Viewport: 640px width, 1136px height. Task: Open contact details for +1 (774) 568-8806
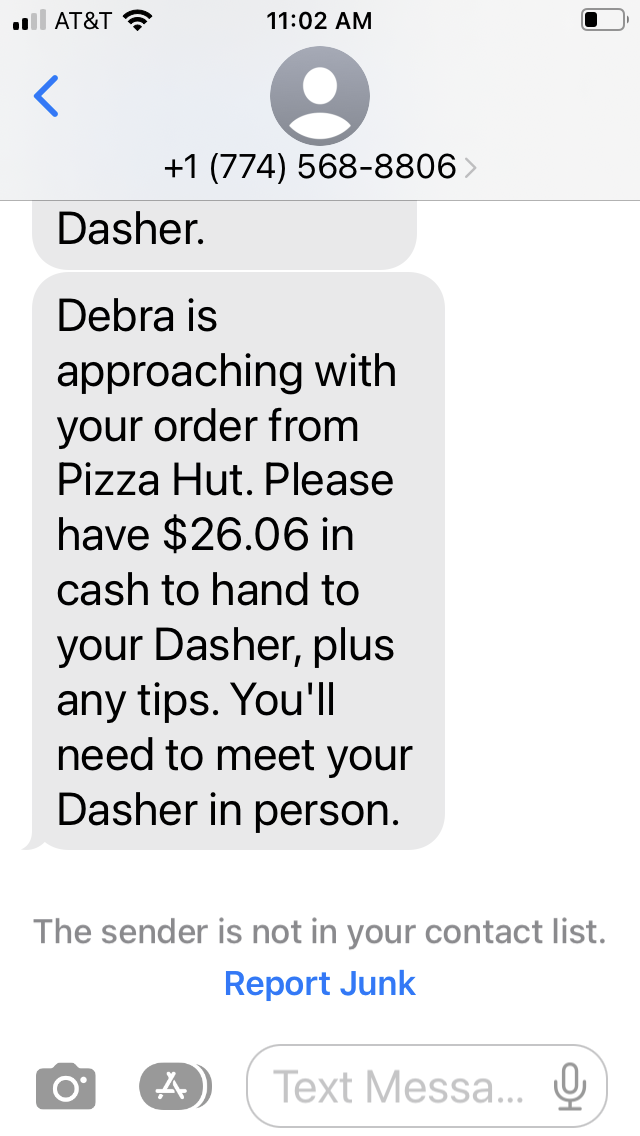tap(320, 166)
